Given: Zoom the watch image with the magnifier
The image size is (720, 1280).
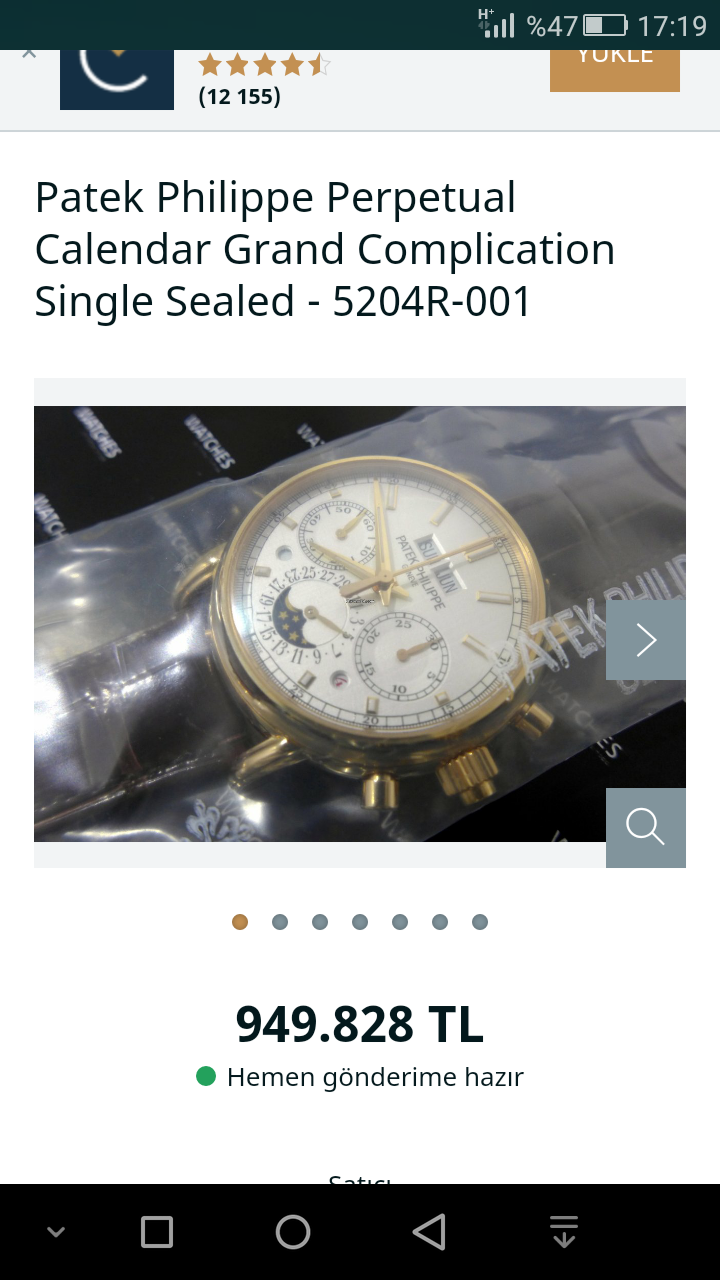Looking at the screenshot, I should click(646, 827).
